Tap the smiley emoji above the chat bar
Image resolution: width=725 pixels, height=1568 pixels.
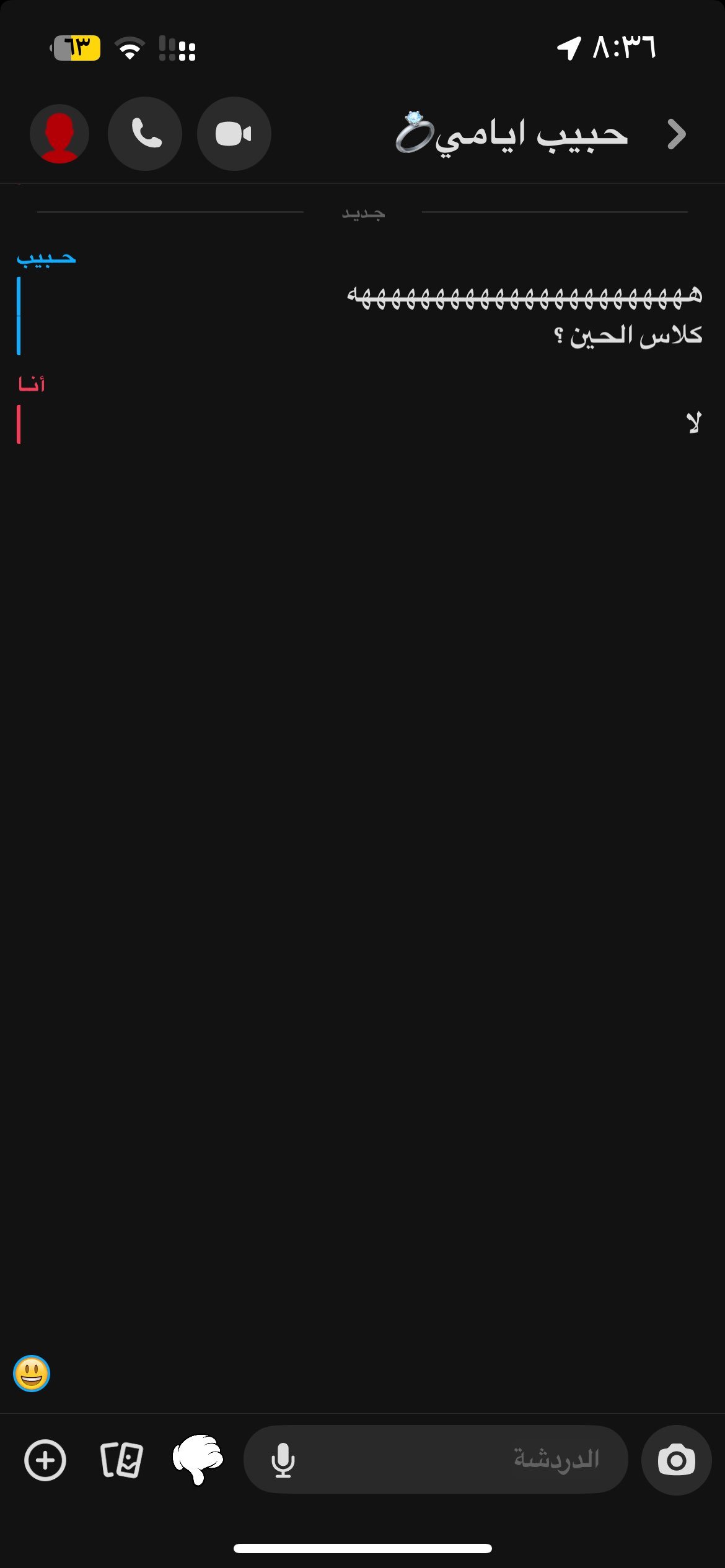pyautogui.click(x=32, y=1374)
